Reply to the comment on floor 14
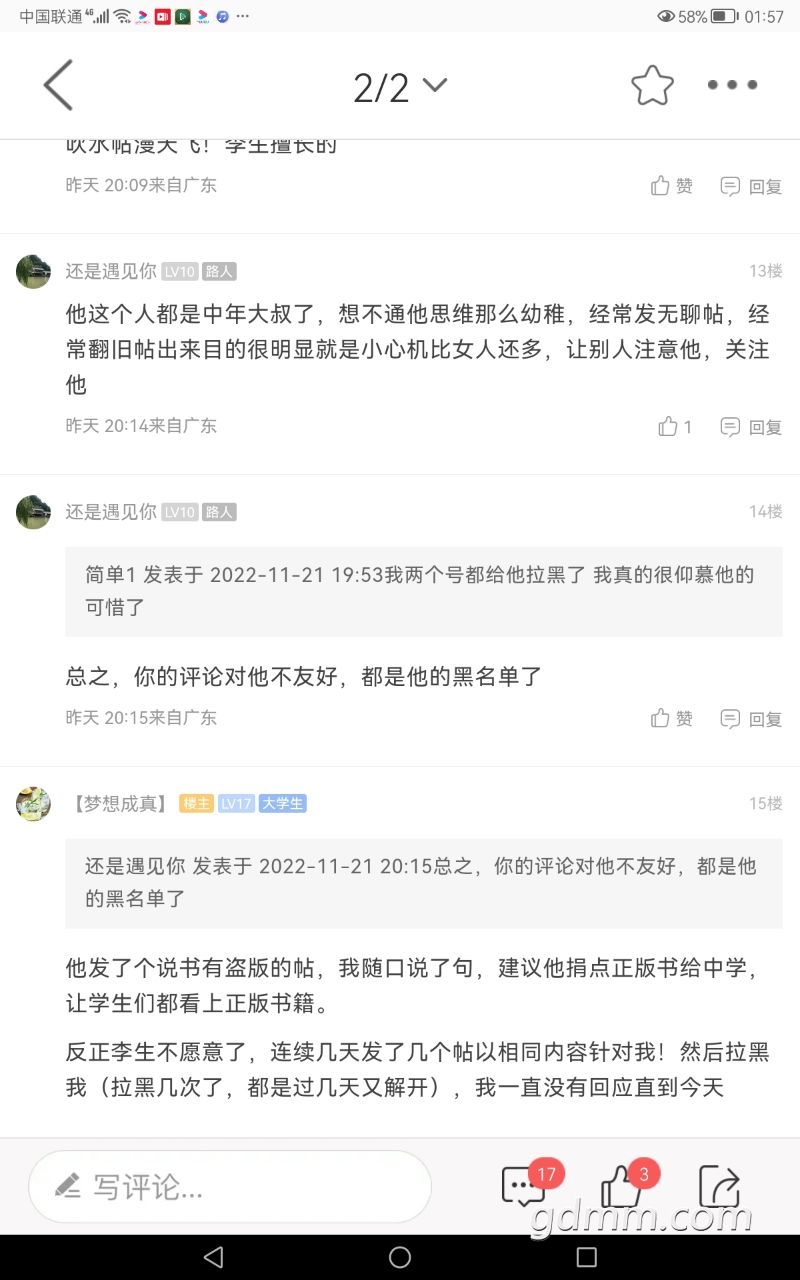Viewport: 800px width, 1280px height. [x=751, y=718]
